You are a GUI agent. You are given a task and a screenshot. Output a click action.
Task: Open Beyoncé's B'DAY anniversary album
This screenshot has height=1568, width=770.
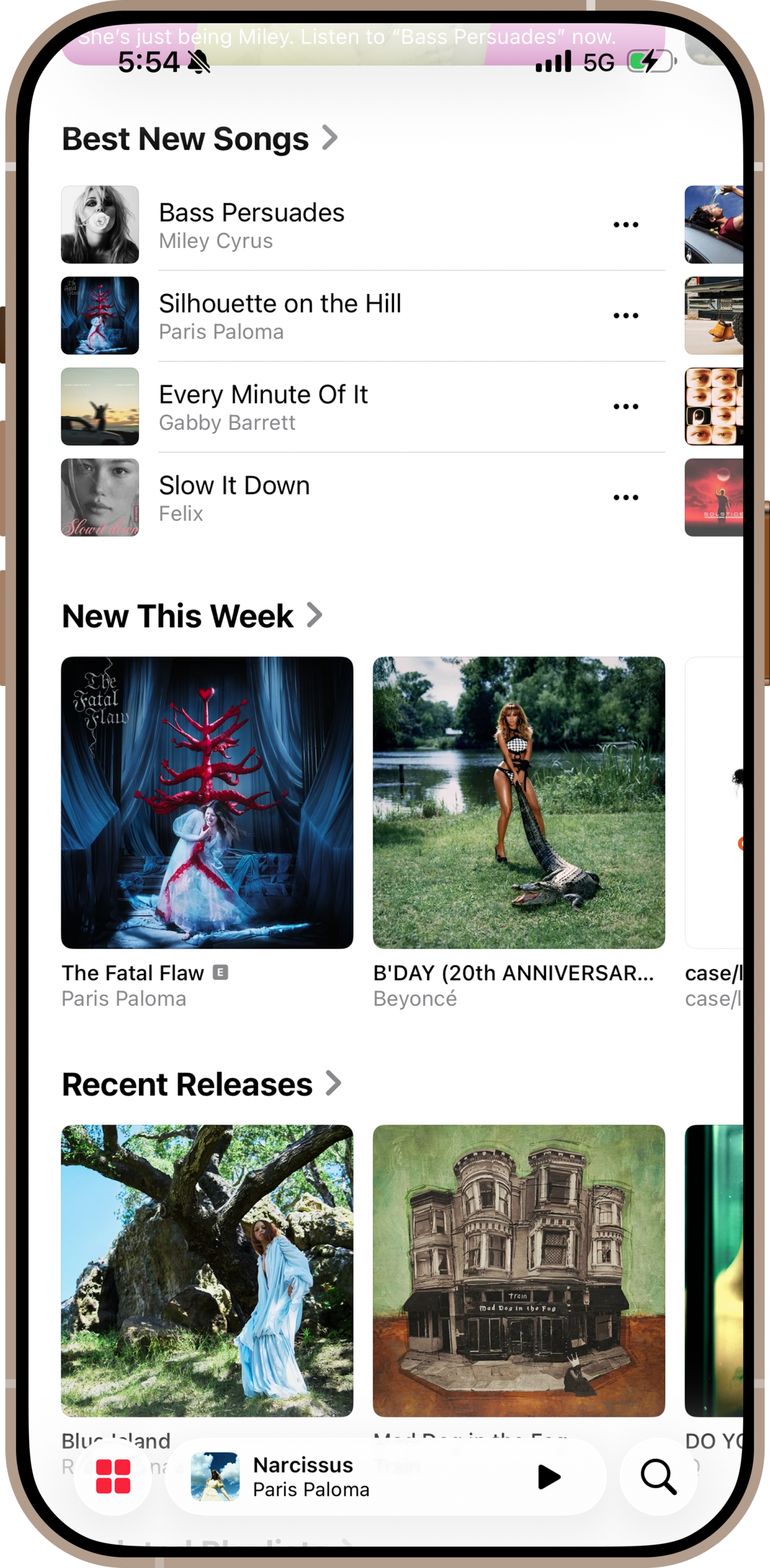pos(519,802)
